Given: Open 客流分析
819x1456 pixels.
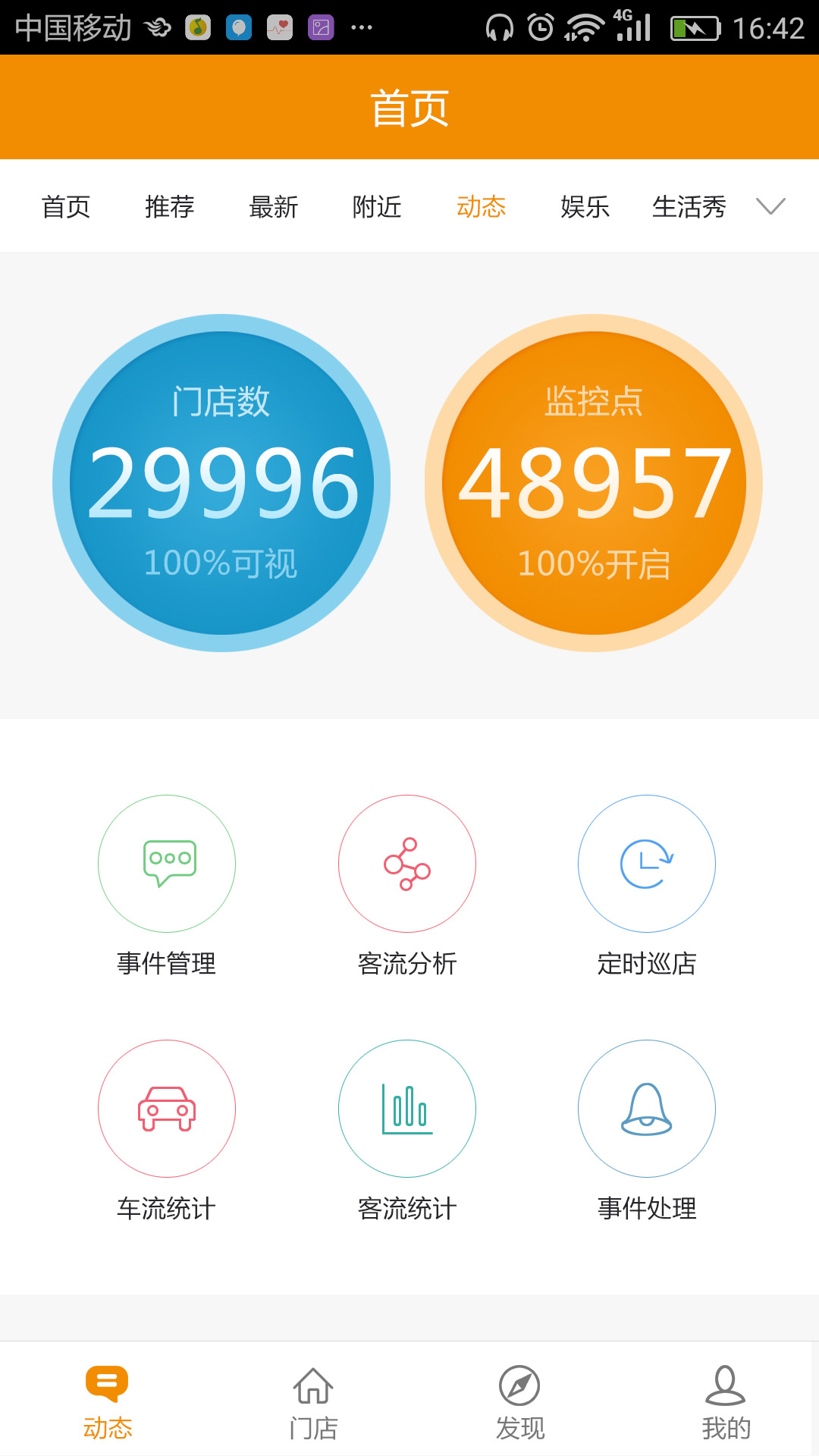Looking at the screenshot, I should [407, 886].
